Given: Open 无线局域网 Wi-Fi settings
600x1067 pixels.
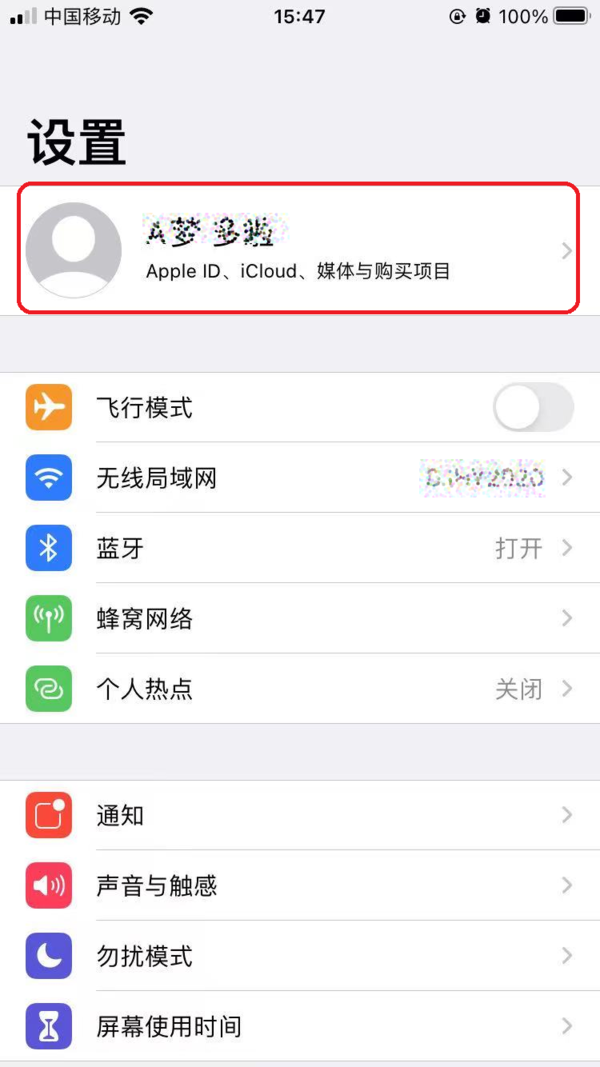Looking at the screenshot, I should pos(300,478).
